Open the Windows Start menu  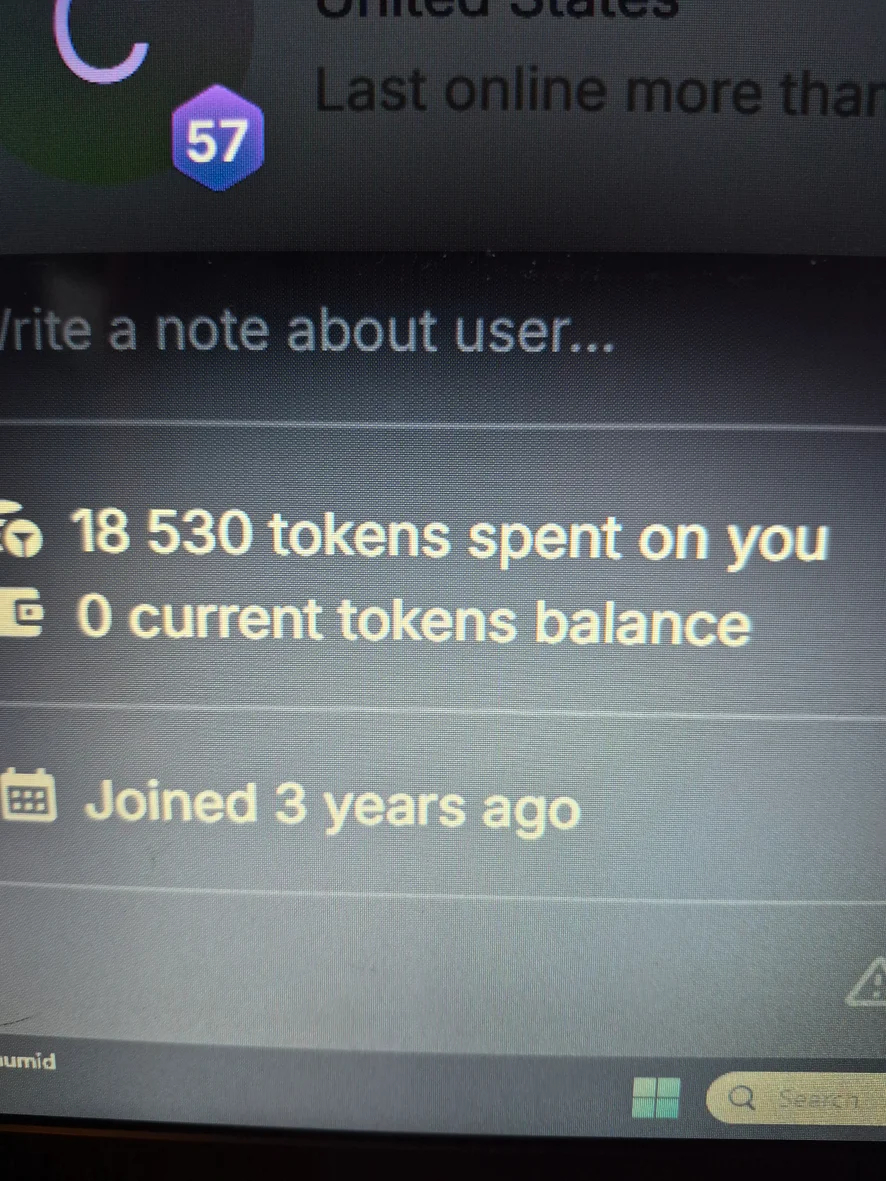[x=656, y=1098]
